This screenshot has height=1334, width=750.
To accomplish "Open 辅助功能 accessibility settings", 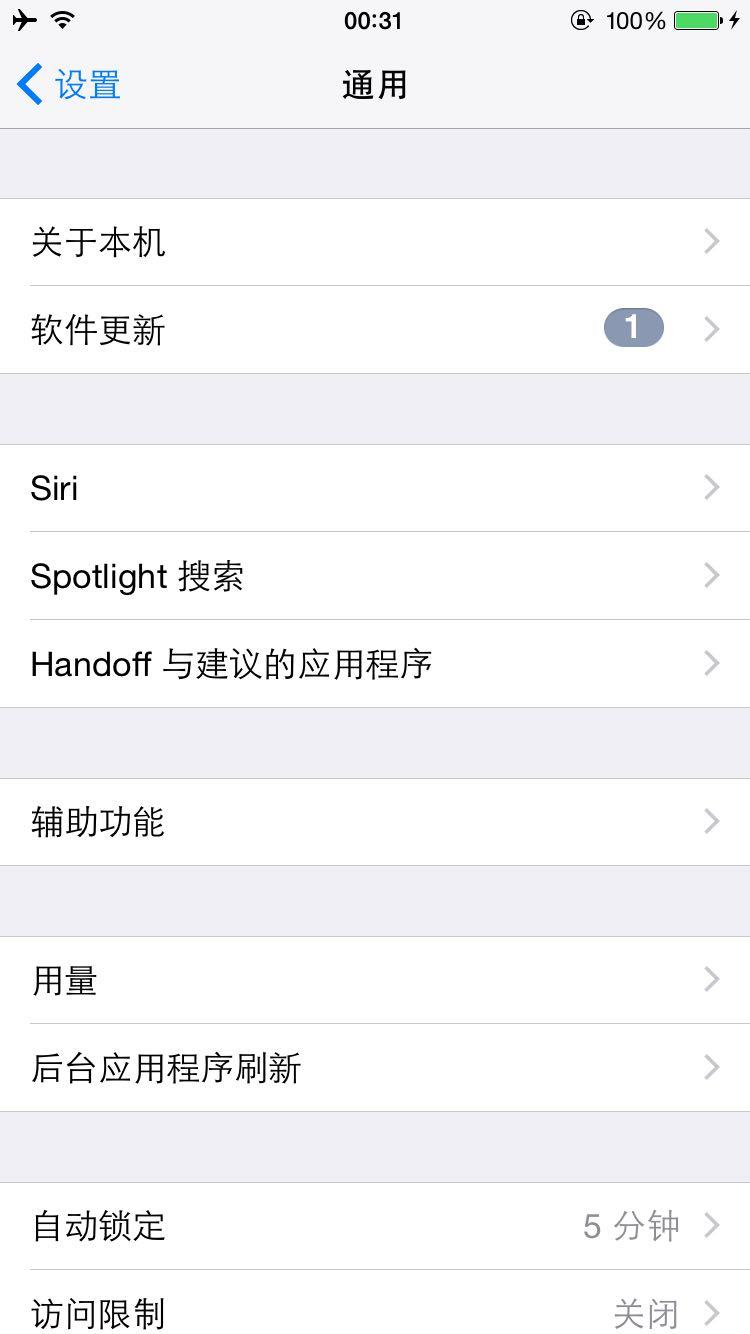I will tap(375, 821).
